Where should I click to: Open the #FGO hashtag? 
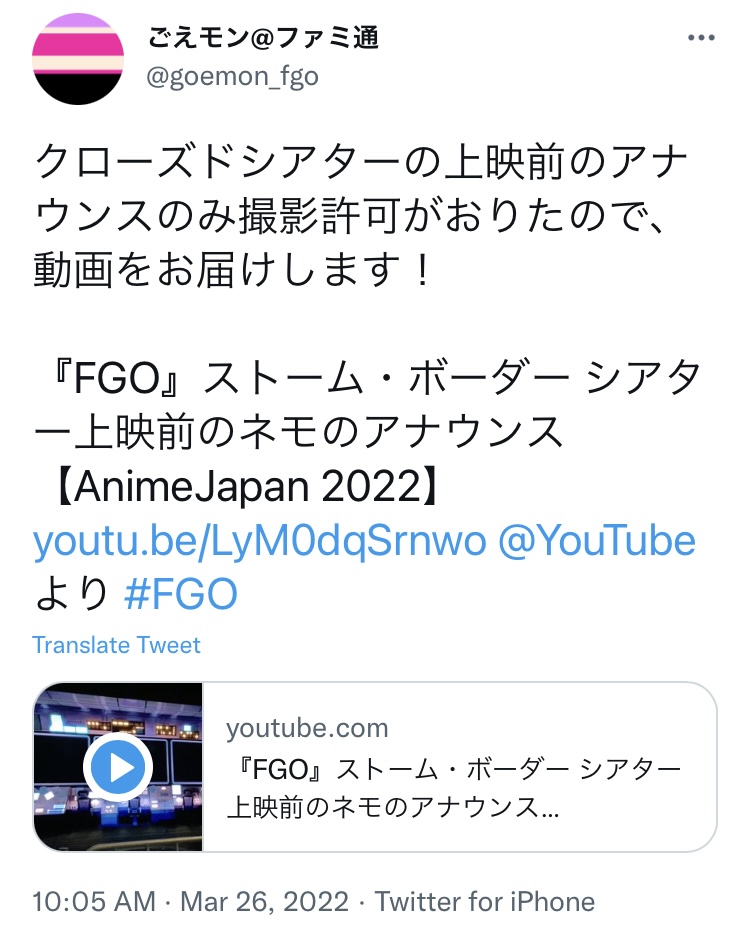(x=180, y=594)
